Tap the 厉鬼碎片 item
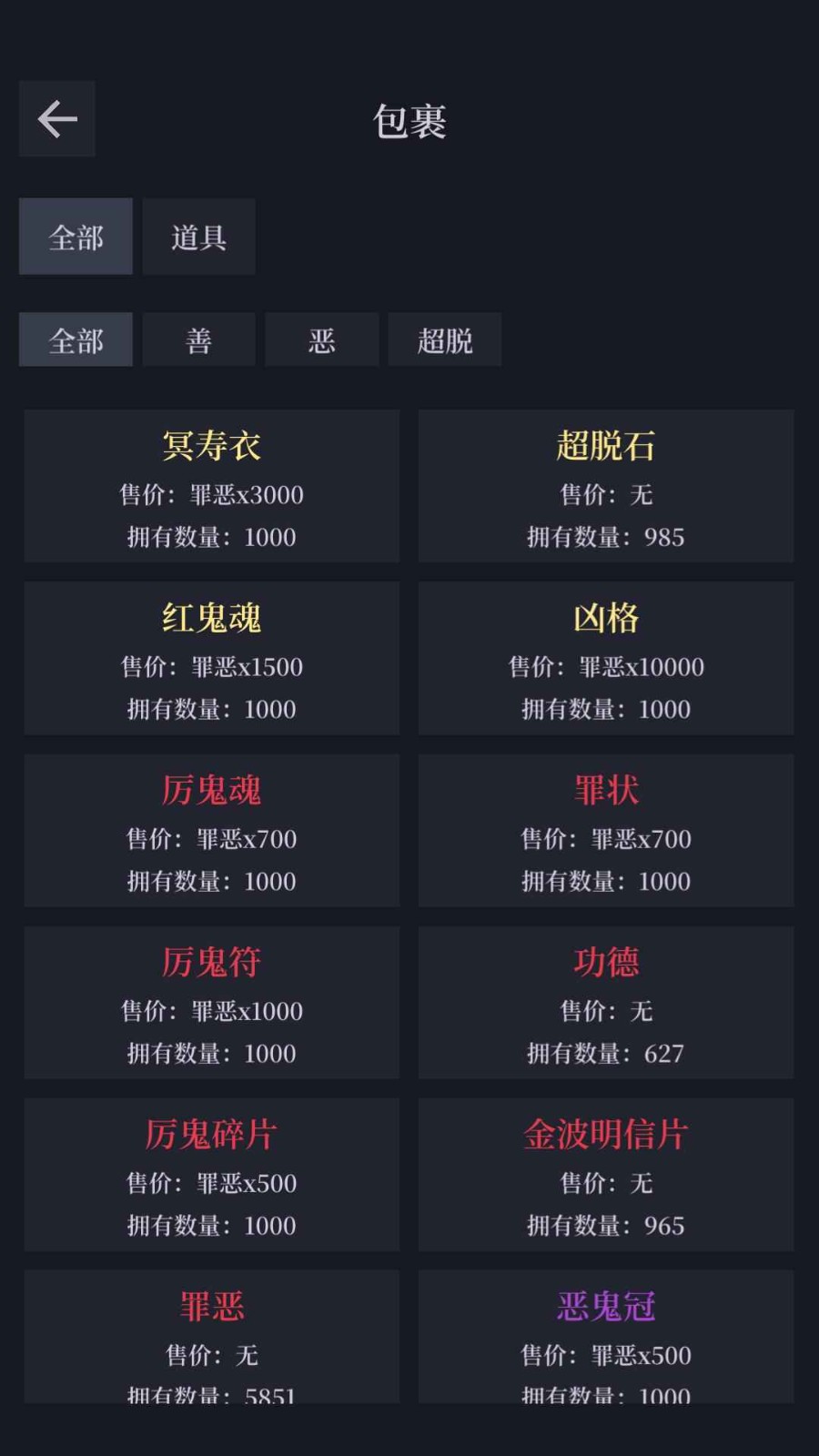This screenshot has height=1456, width=819. pyautogui.click(x=211, y=1175)
